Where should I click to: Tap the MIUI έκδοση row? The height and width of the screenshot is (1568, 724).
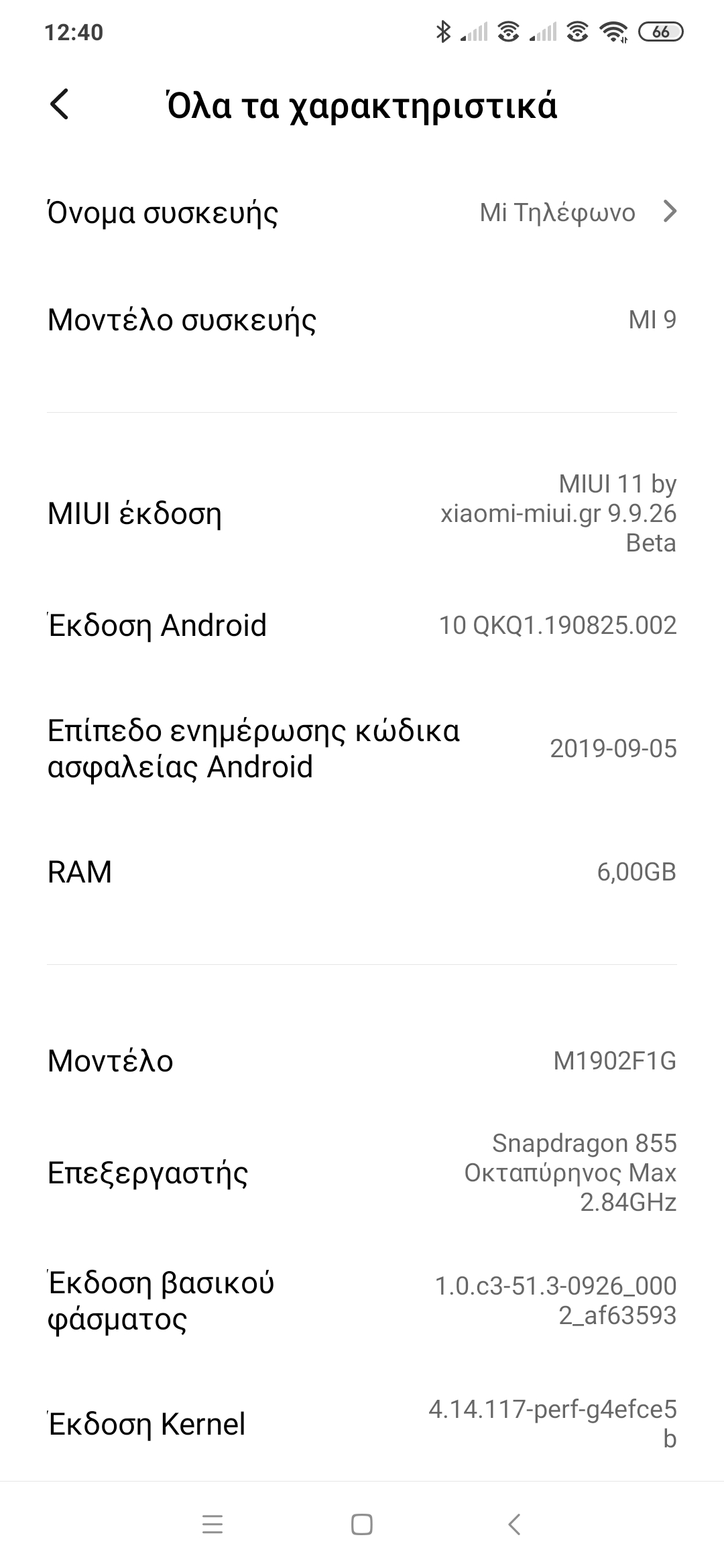pyautogui.click(x=362, y=513)
